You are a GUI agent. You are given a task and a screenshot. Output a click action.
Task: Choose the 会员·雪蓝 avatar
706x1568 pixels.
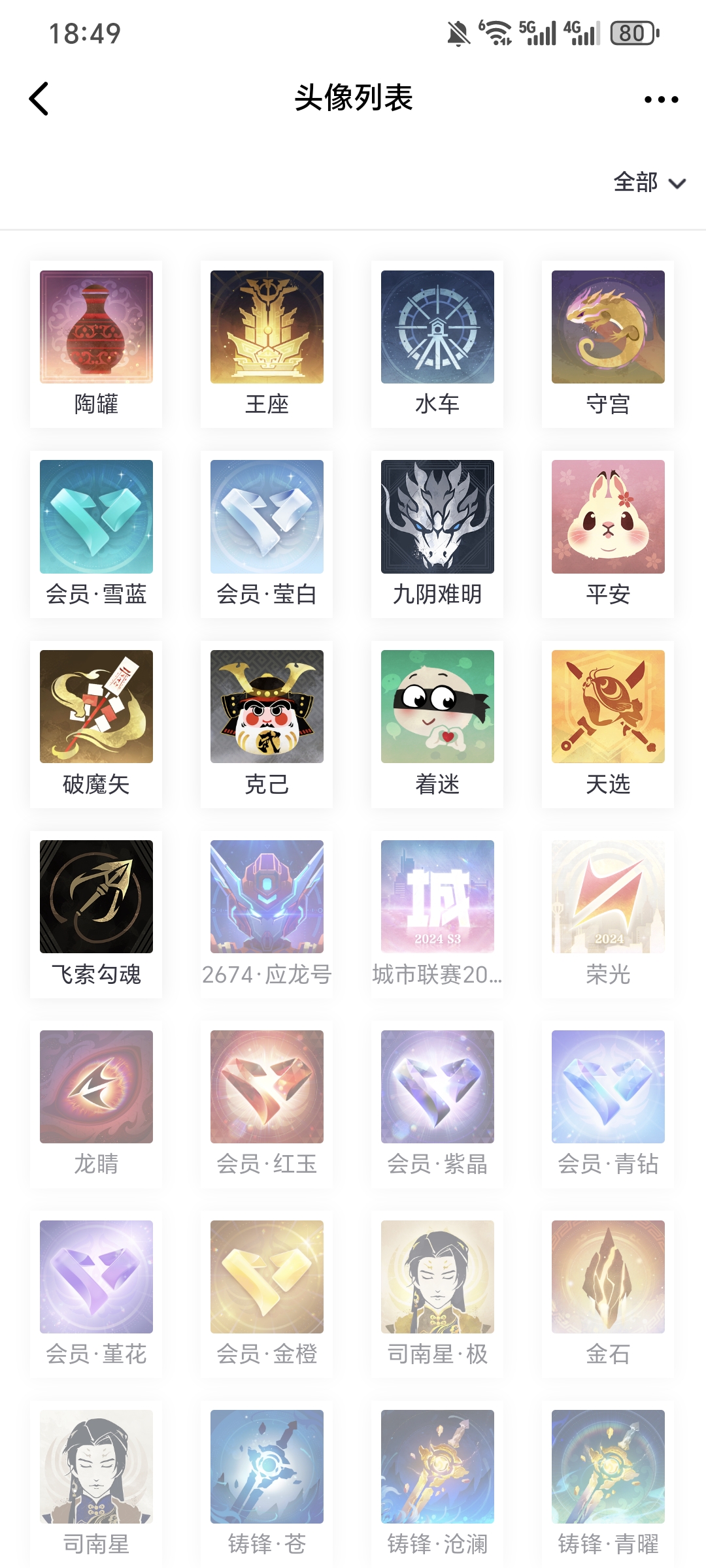(x=96, y=517)
